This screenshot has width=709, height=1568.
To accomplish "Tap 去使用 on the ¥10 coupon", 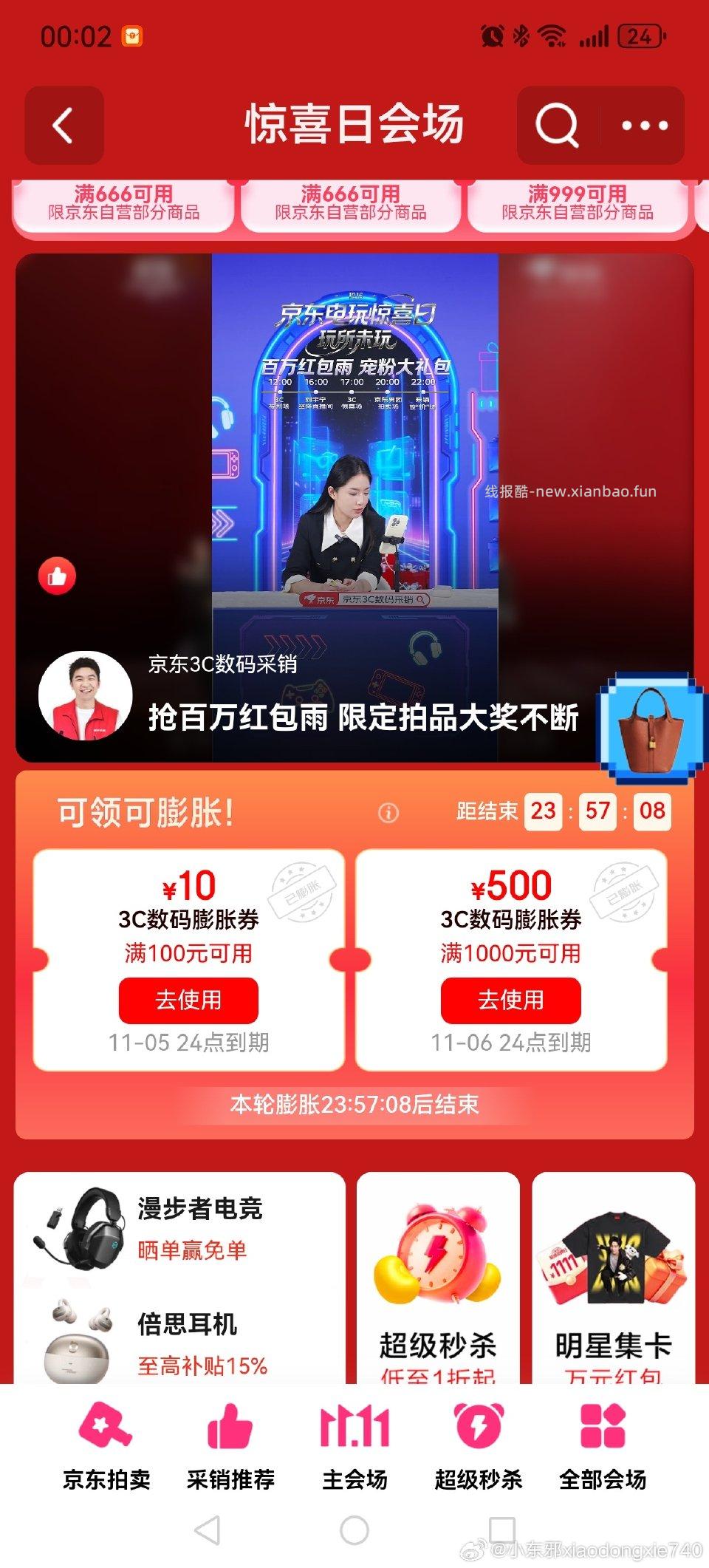I will pyautogui.click(x=188, y=1000).
